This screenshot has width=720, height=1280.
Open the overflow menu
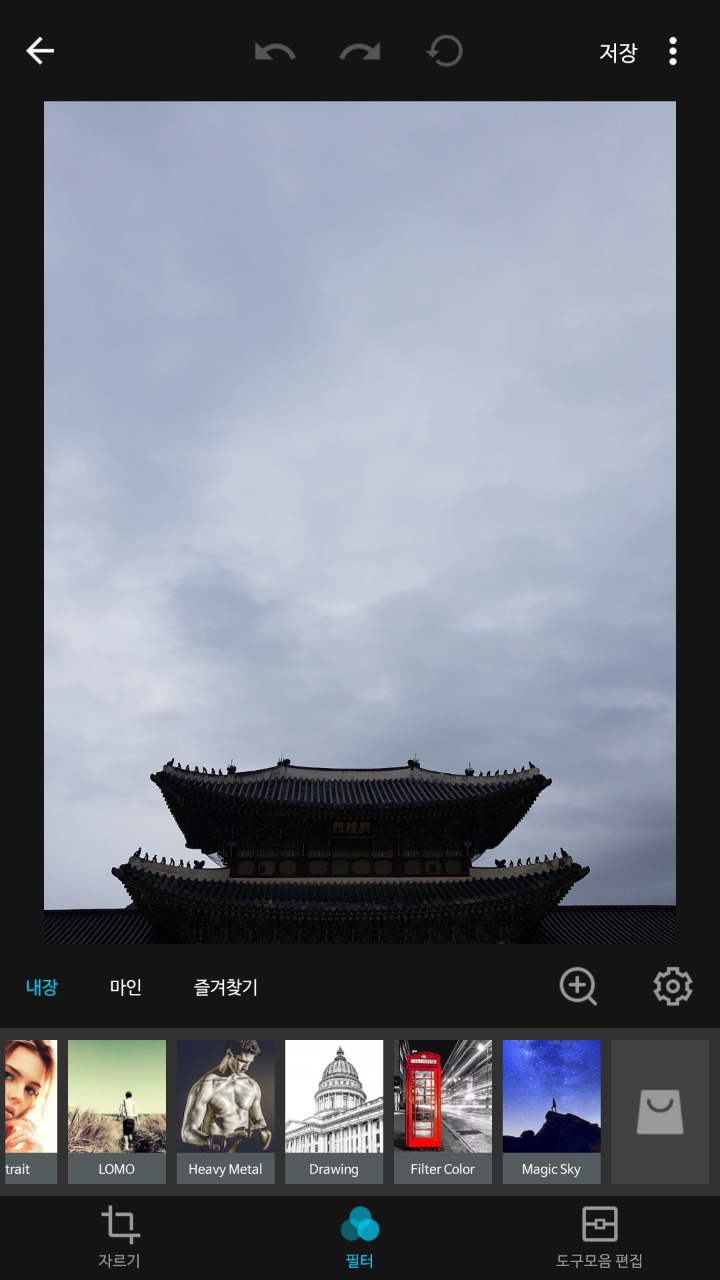pos(673,51)
